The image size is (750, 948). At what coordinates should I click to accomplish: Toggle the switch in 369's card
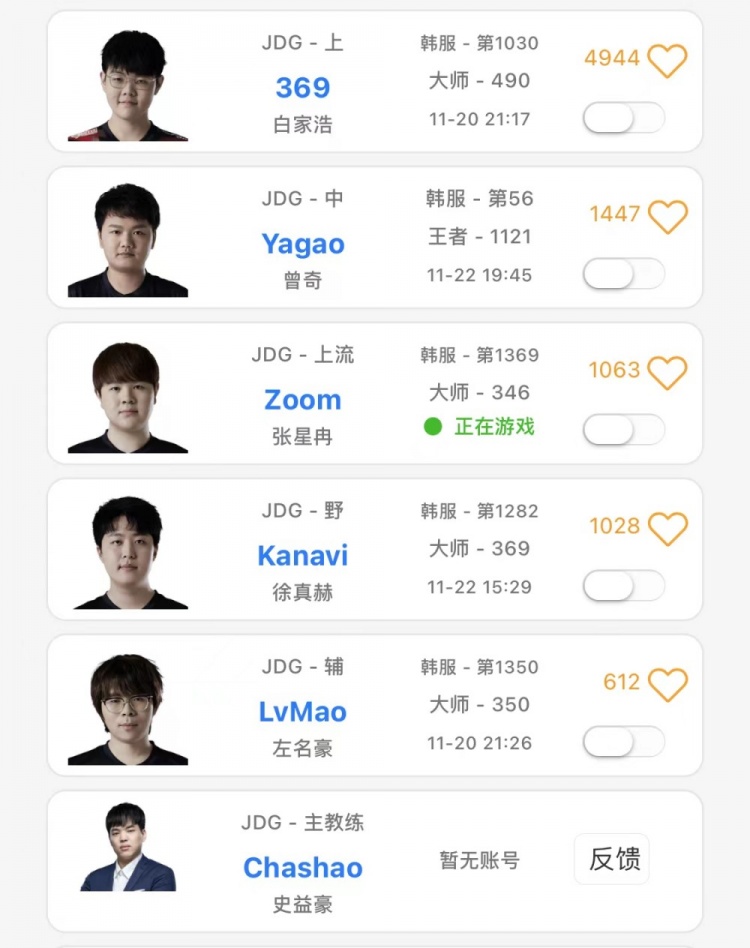tap(622, 117)
